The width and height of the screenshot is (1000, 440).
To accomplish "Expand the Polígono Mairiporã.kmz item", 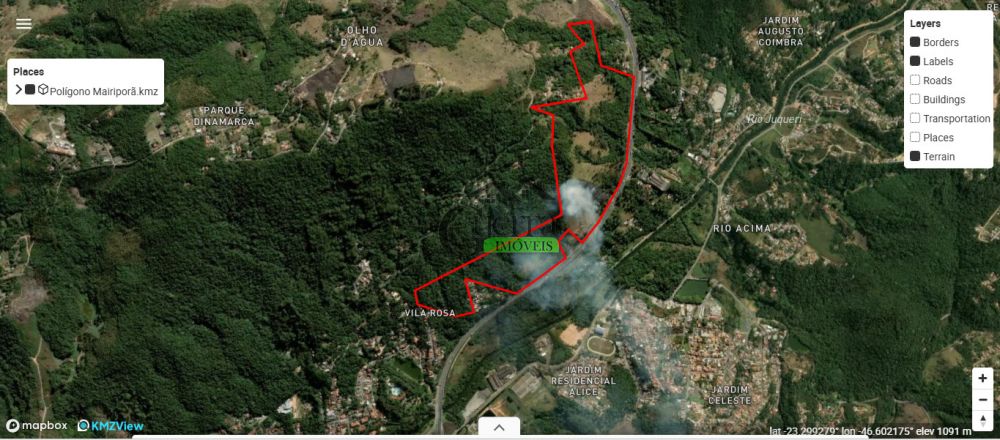I will pyautogui.click(x=18, y=90).
